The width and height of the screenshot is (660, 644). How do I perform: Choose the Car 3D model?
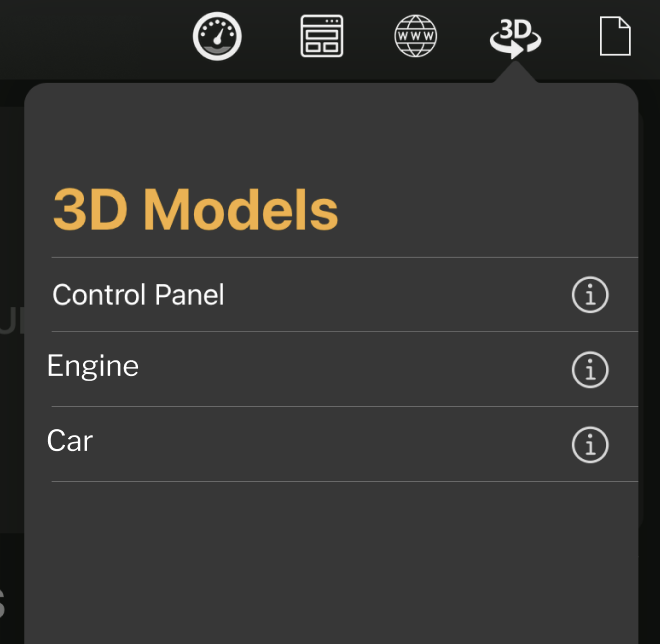(70, 441)
